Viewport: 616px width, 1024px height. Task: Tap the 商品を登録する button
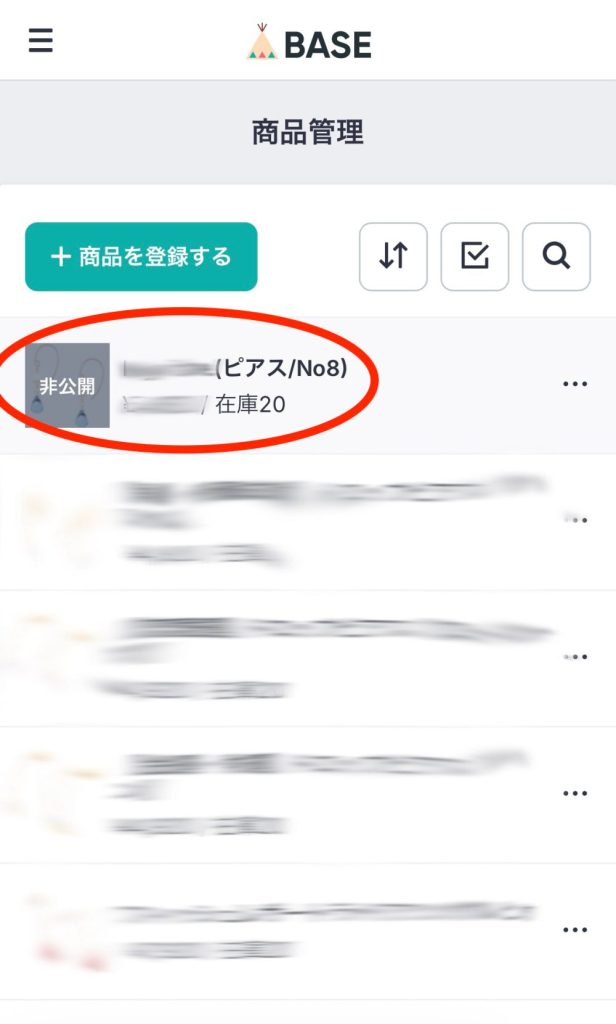141,257
